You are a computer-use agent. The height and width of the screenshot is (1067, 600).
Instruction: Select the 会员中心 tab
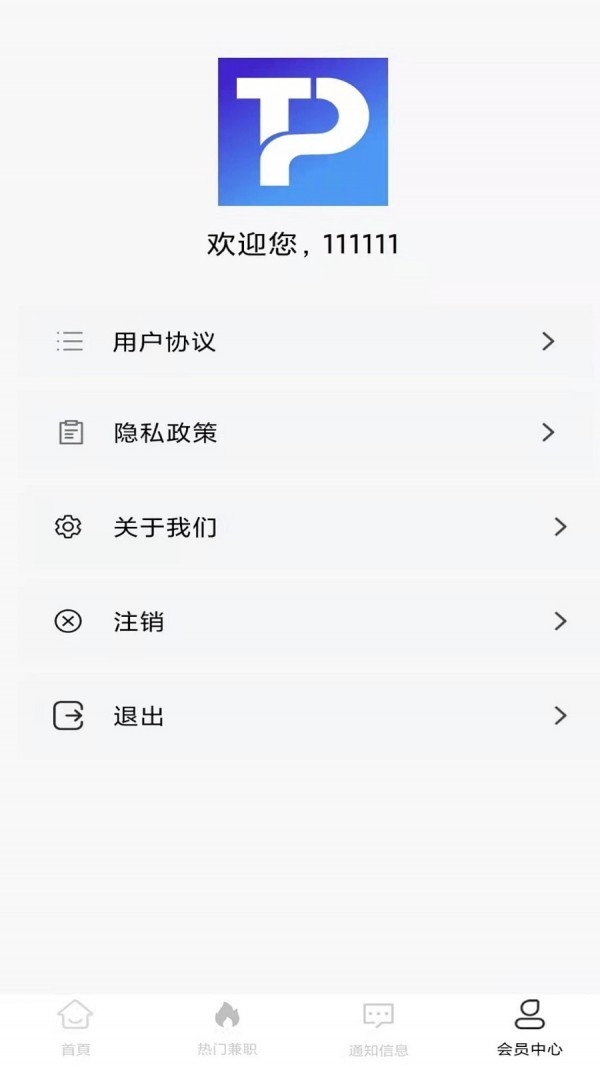coord(529,1028)
